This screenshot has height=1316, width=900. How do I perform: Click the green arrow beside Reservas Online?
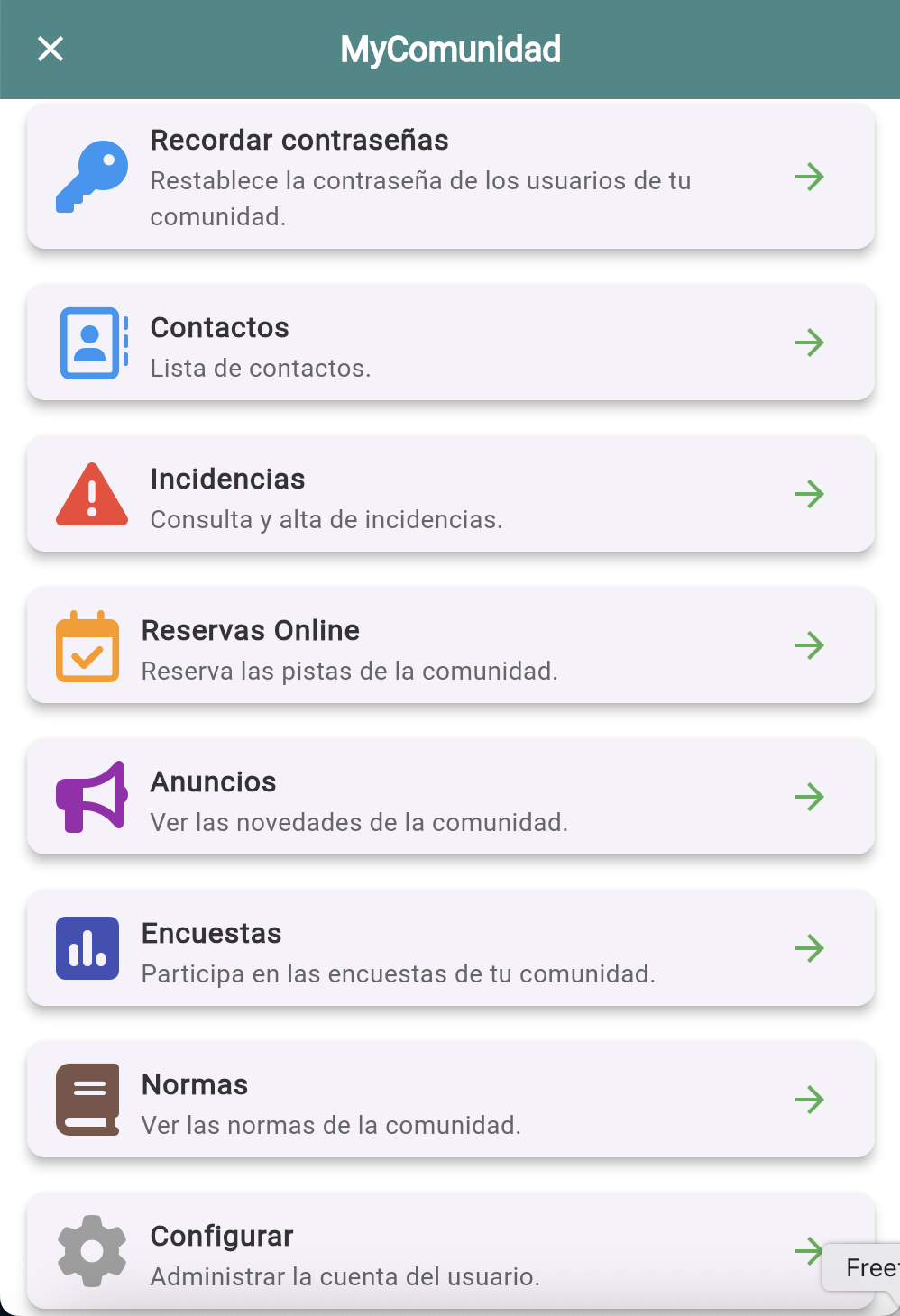coord(810,646)
